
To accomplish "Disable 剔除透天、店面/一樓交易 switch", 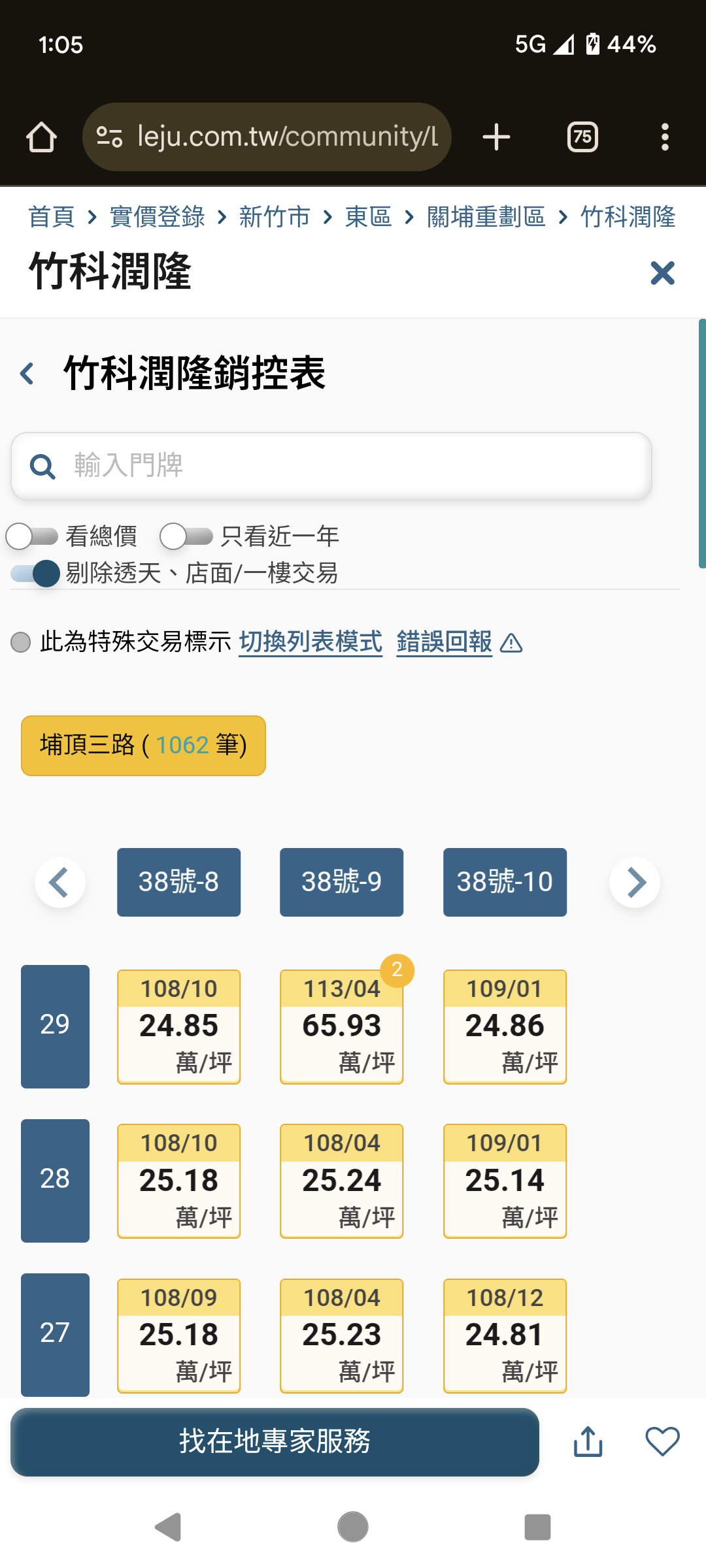I will 37,574.
